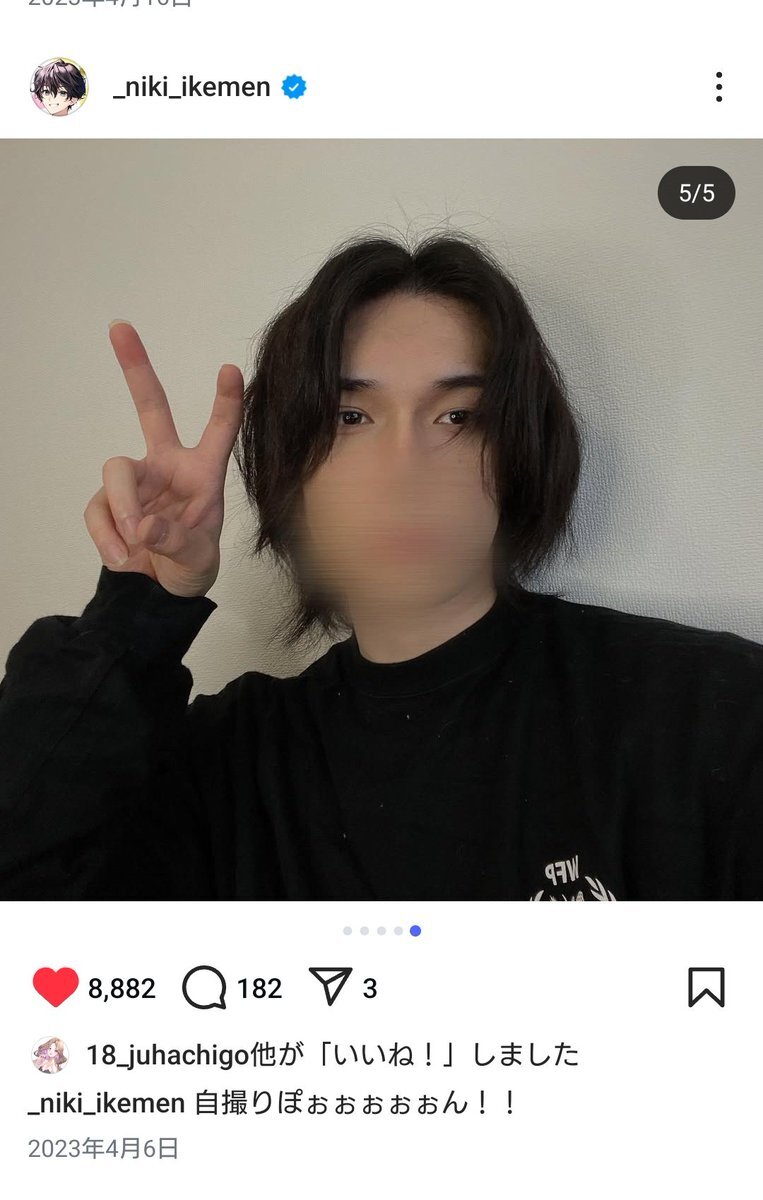Tap _niki_ikemen username in the caption
Screen dimensions: 763x1200
106,1104
